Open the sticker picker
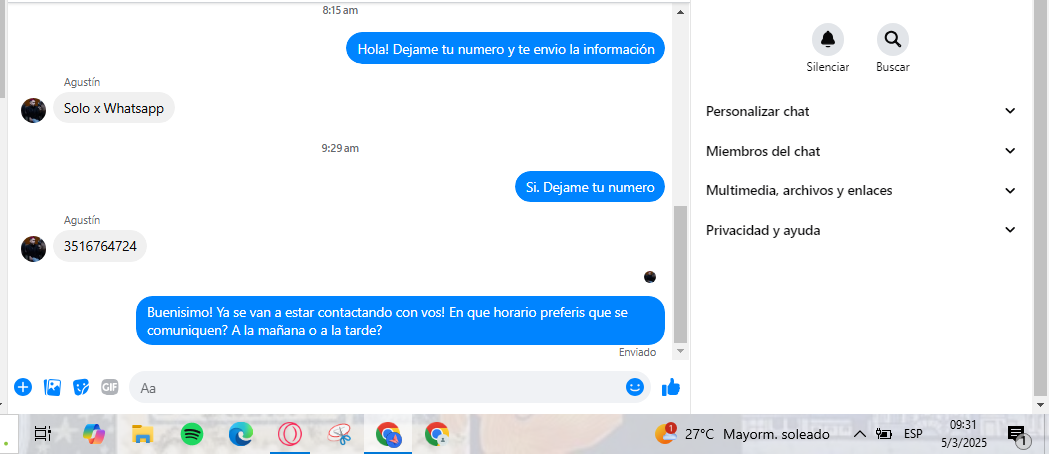 pyautogui.click(x=82, y=387)
